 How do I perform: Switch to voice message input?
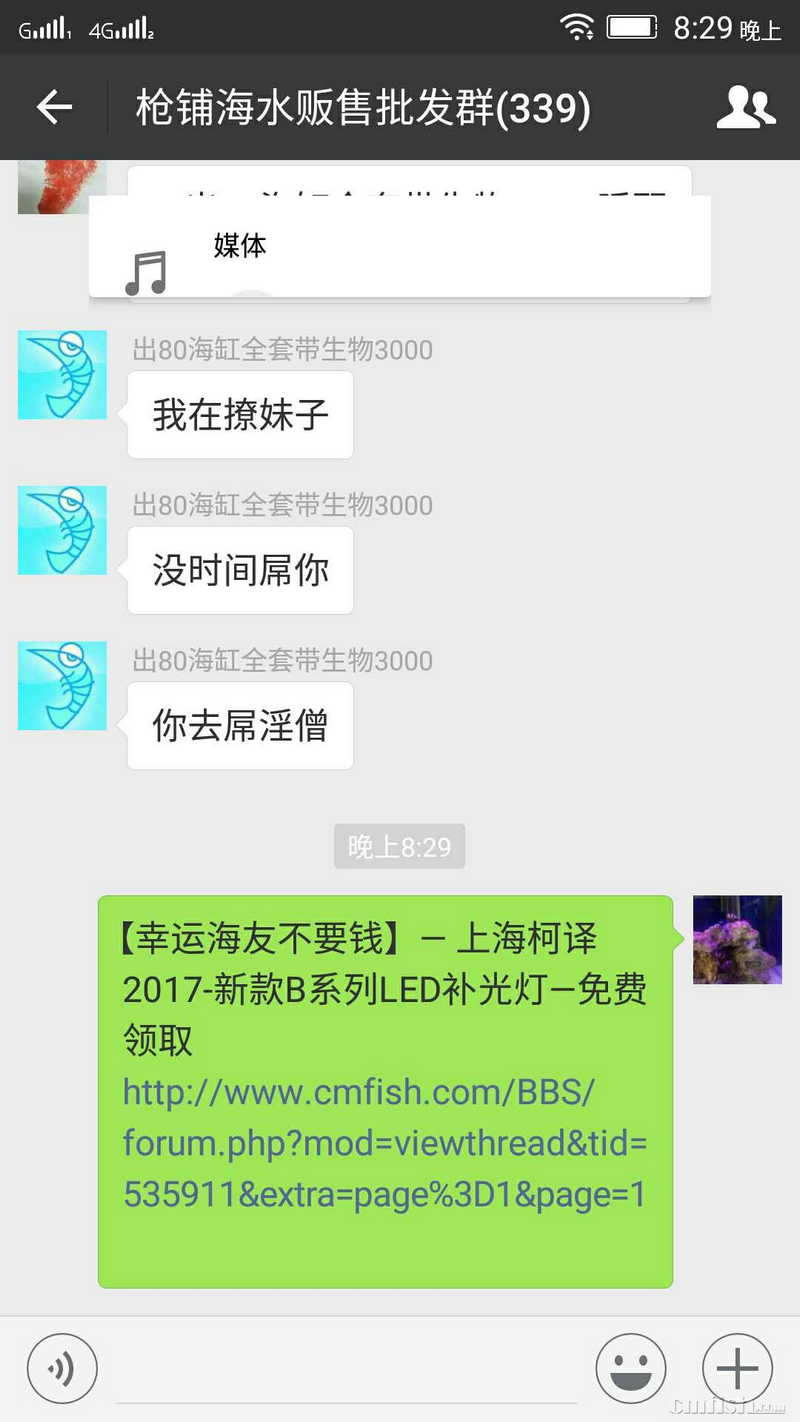point(62,1369)
